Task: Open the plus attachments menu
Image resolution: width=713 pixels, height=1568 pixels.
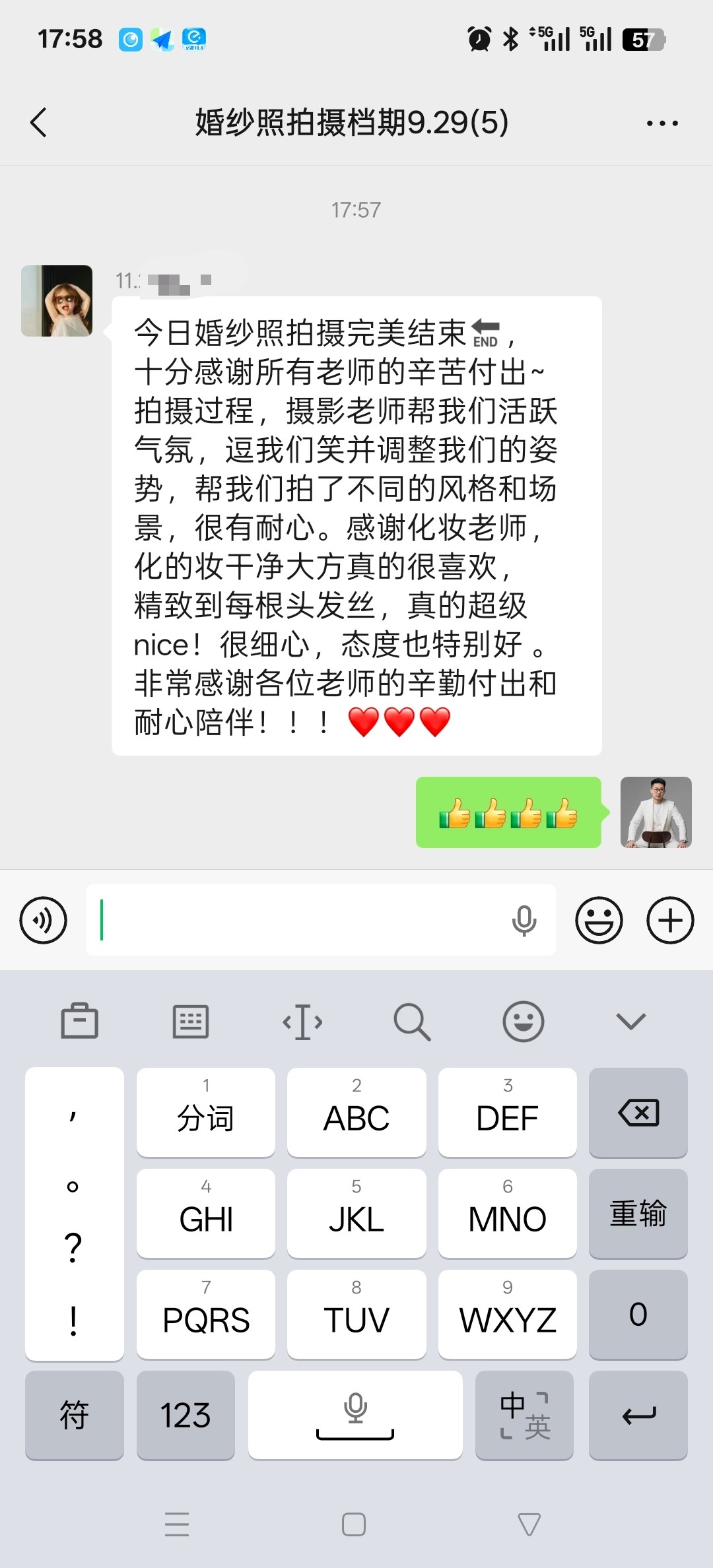Action: 670,920
